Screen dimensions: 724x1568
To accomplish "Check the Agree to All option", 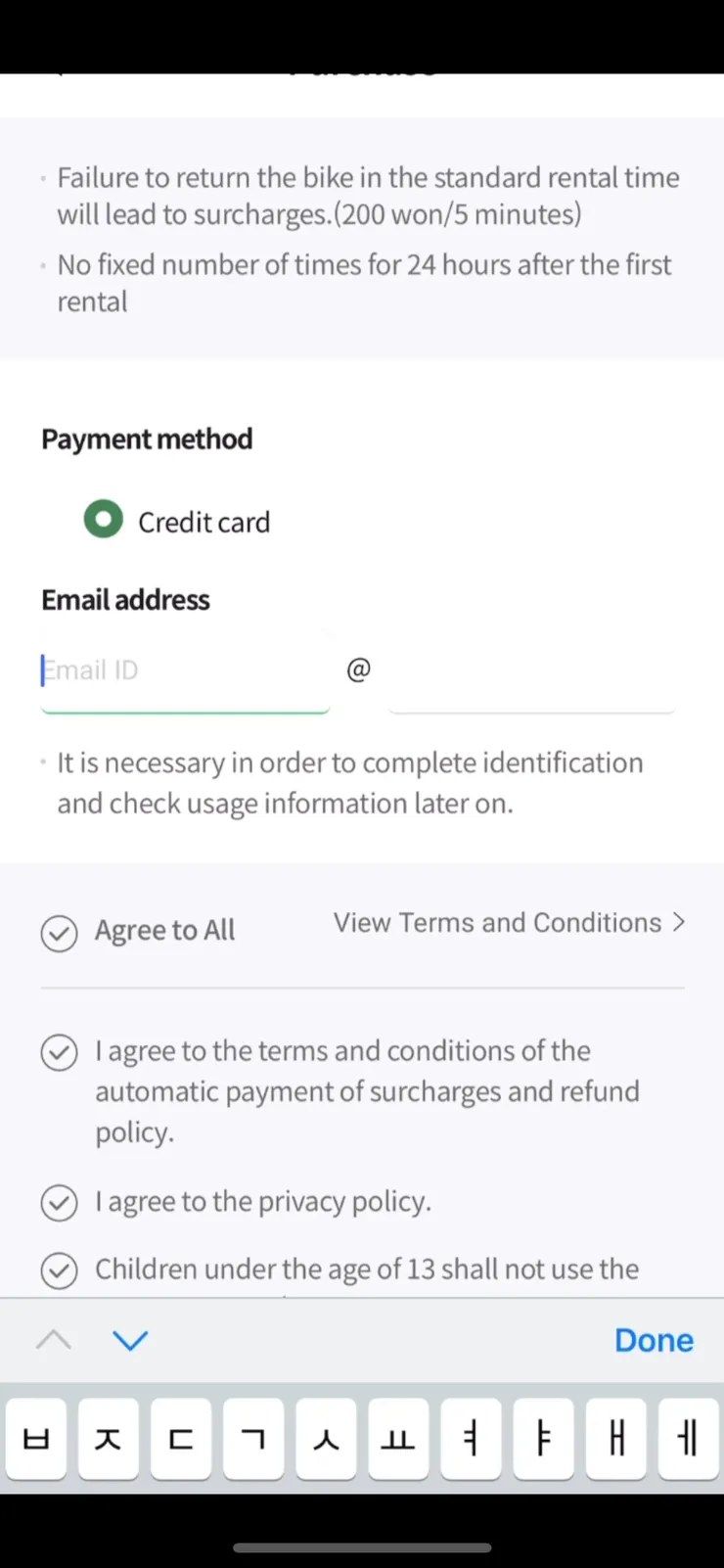I will click(x=60, y=933).
